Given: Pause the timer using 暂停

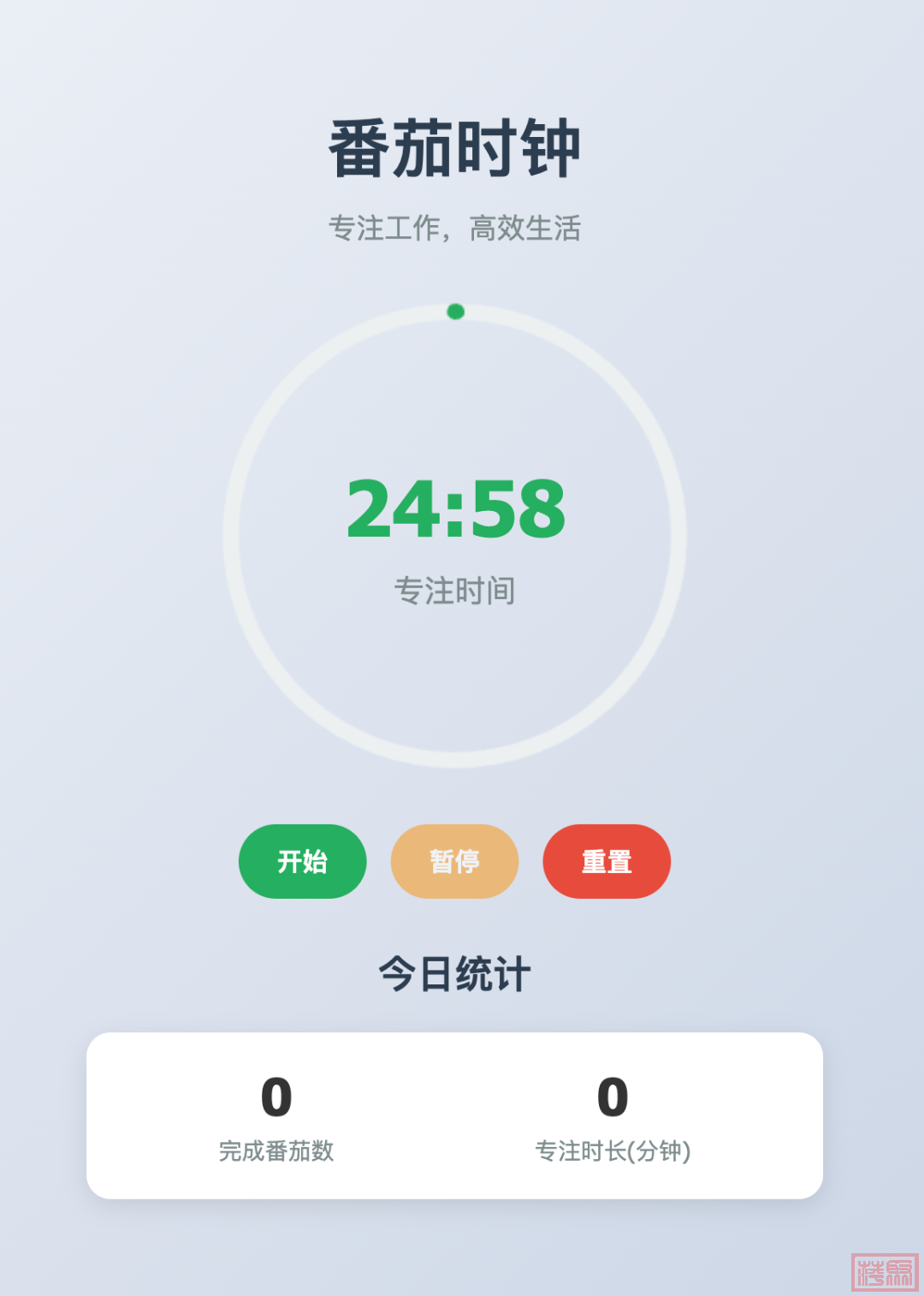Looking at the screenshot, I should [454, 861].
